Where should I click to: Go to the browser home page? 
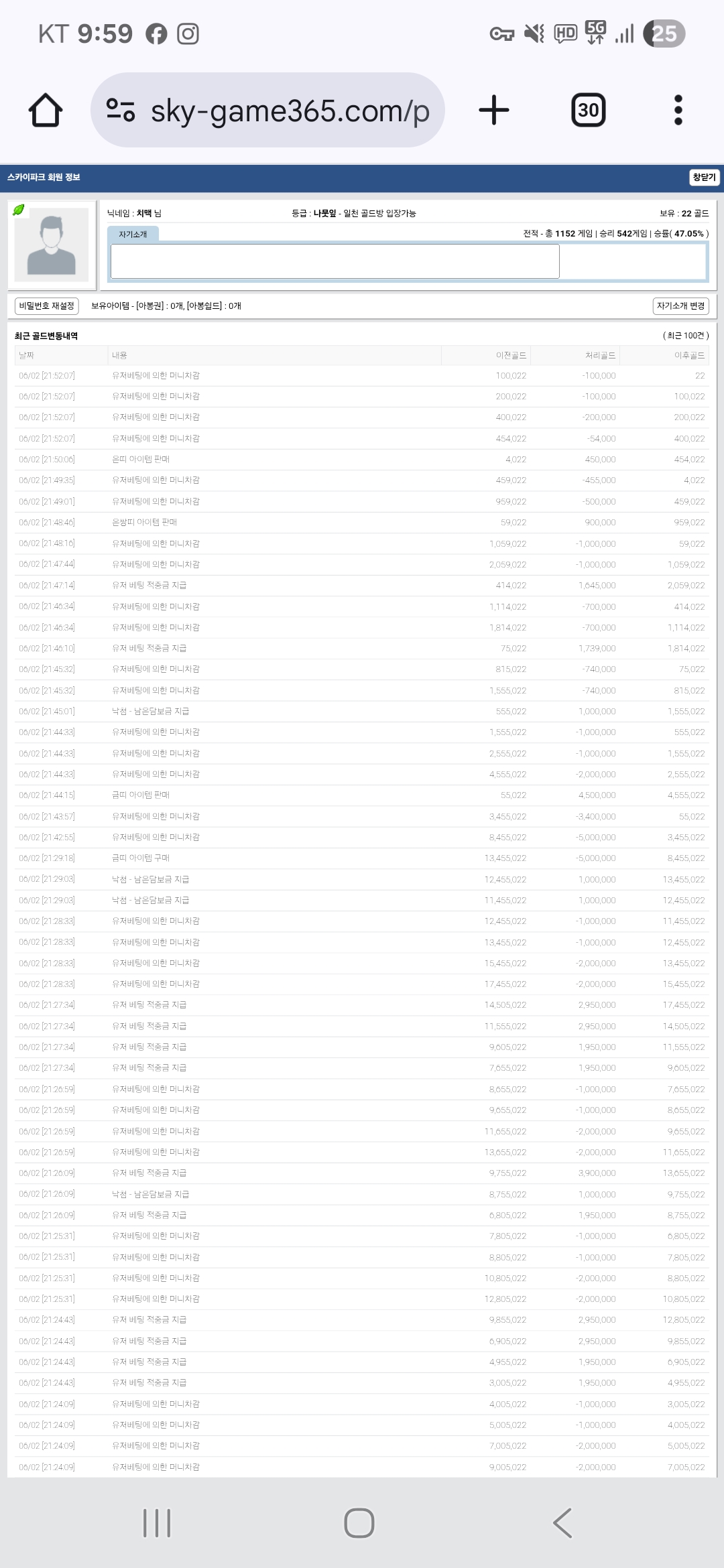coord(46,111)
